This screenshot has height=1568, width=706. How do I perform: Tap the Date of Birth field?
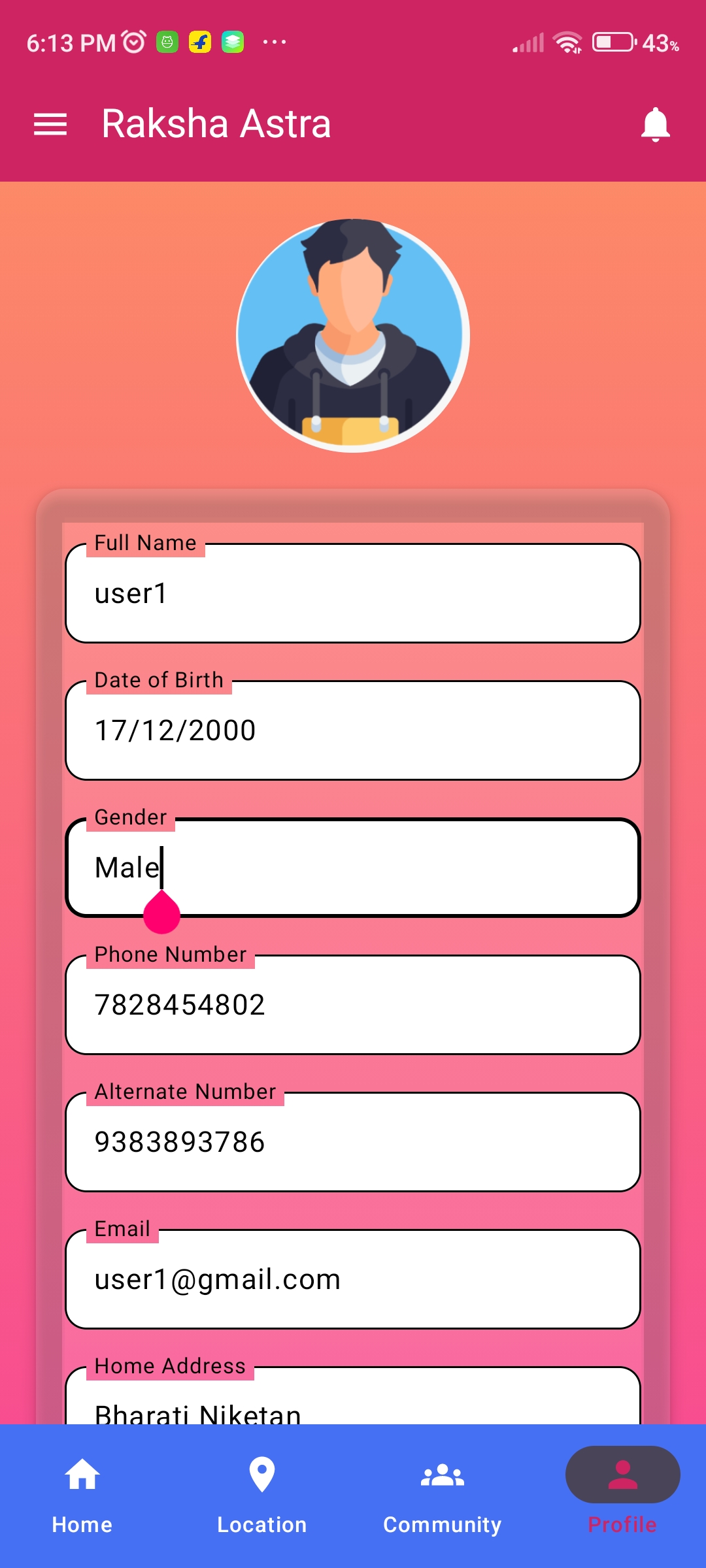tap(353, 730)
